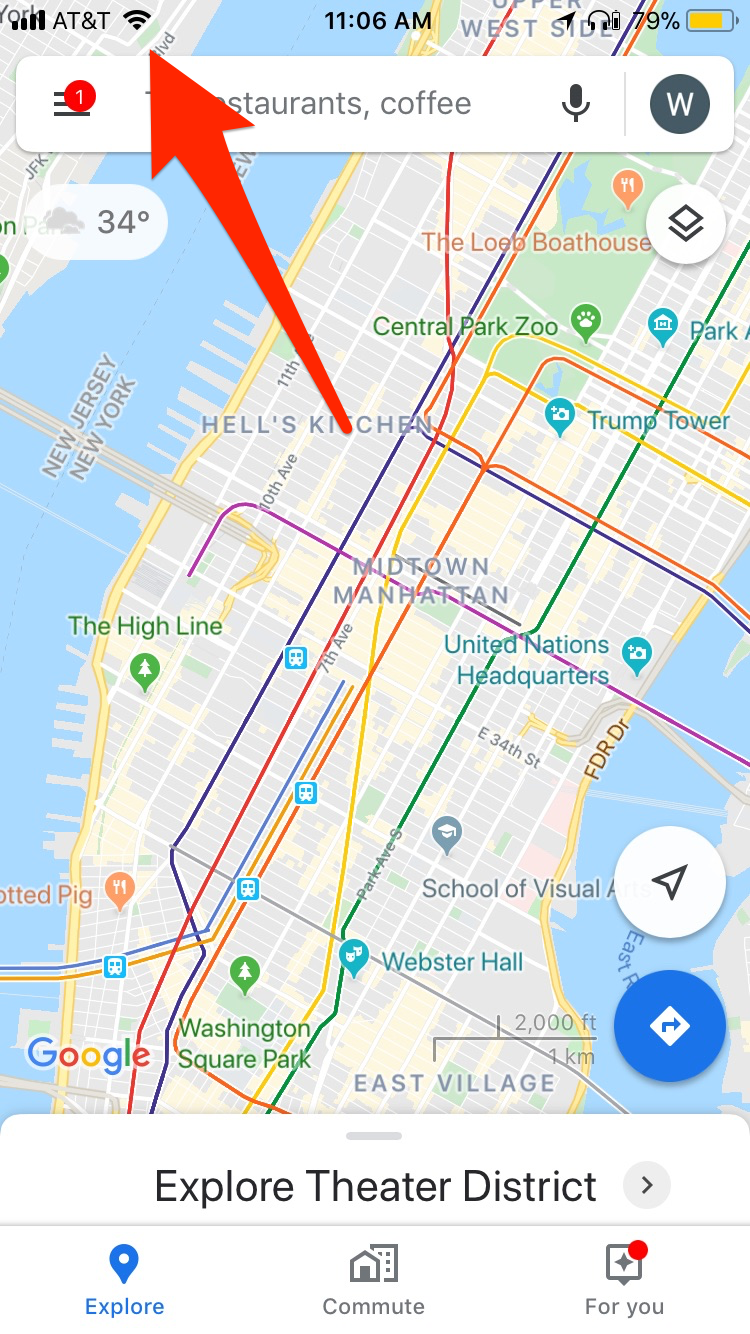The height and width of the screenshot is (1334, 750).
Task: Start voice search with the microphone
Action: click(x=575, y=103)
